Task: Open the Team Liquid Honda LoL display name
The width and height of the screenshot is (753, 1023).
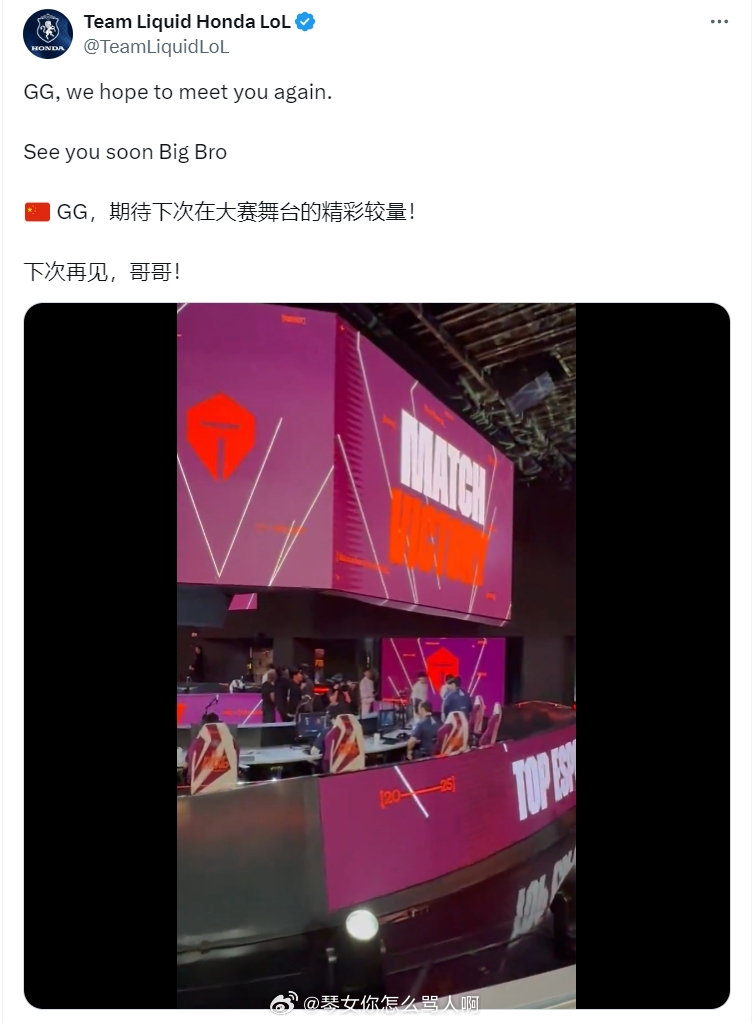Action: click(x=187, y=22)
